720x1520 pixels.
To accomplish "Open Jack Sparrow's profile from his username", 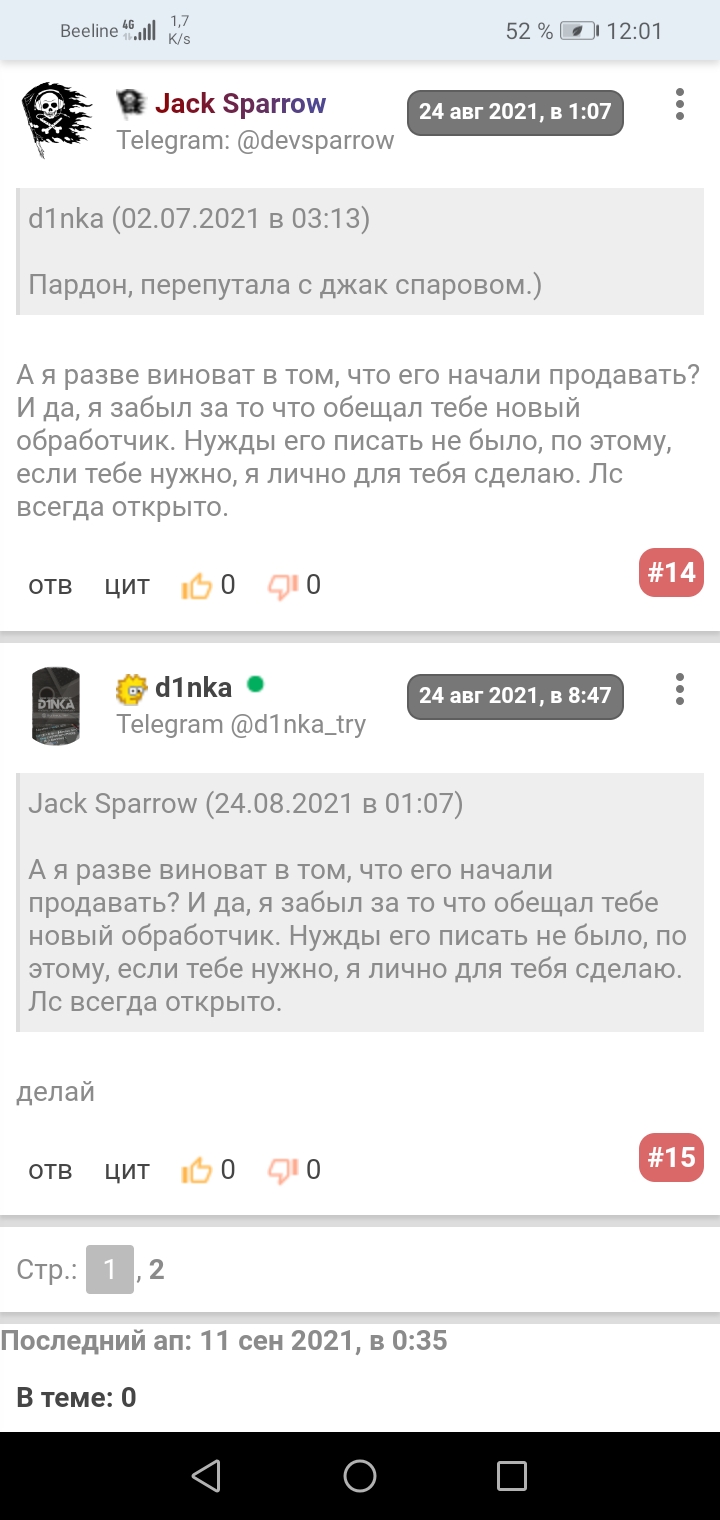I will [x=240, y=103].
